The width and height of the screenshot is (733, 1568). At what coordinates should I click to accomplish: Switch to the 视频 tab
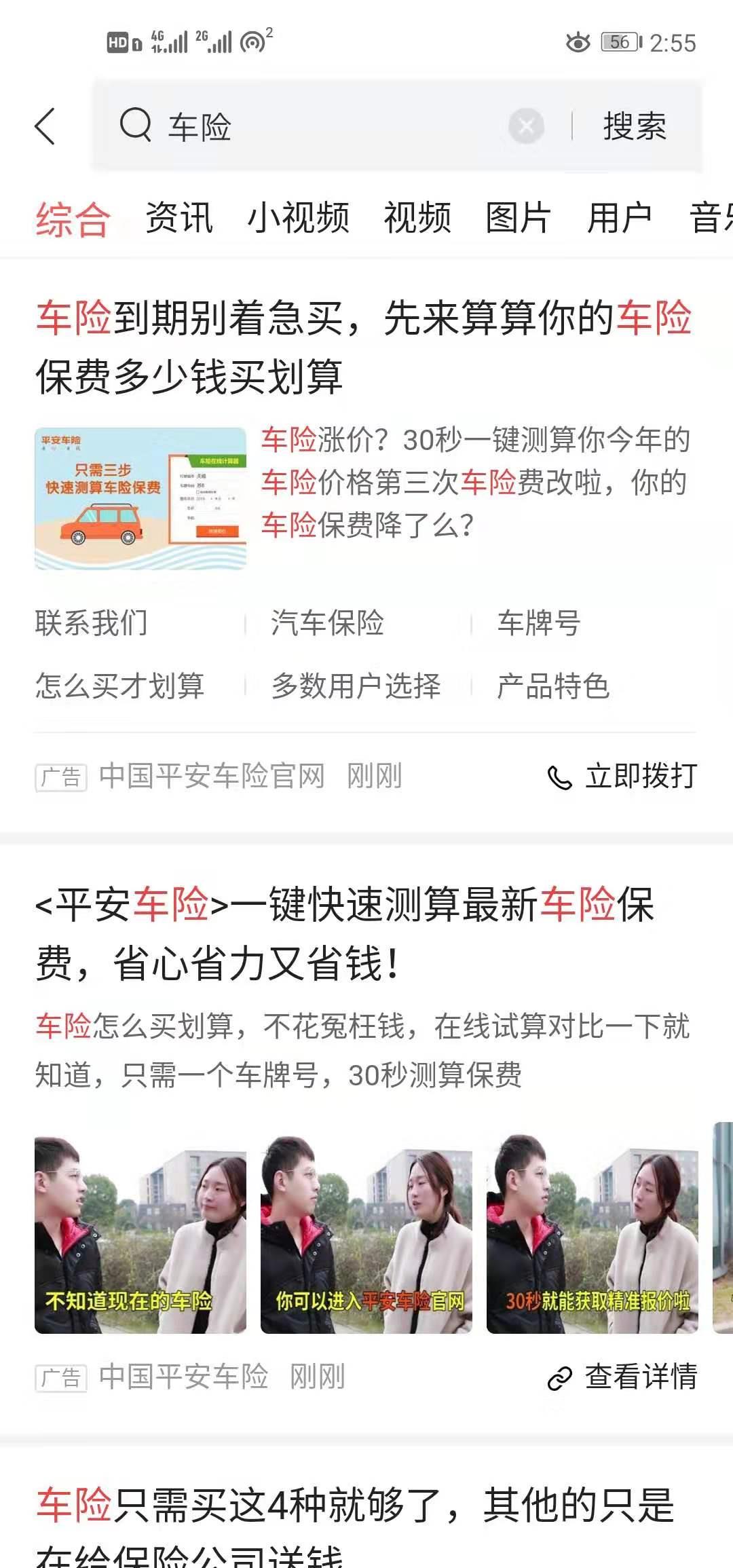tap(417, 219)
